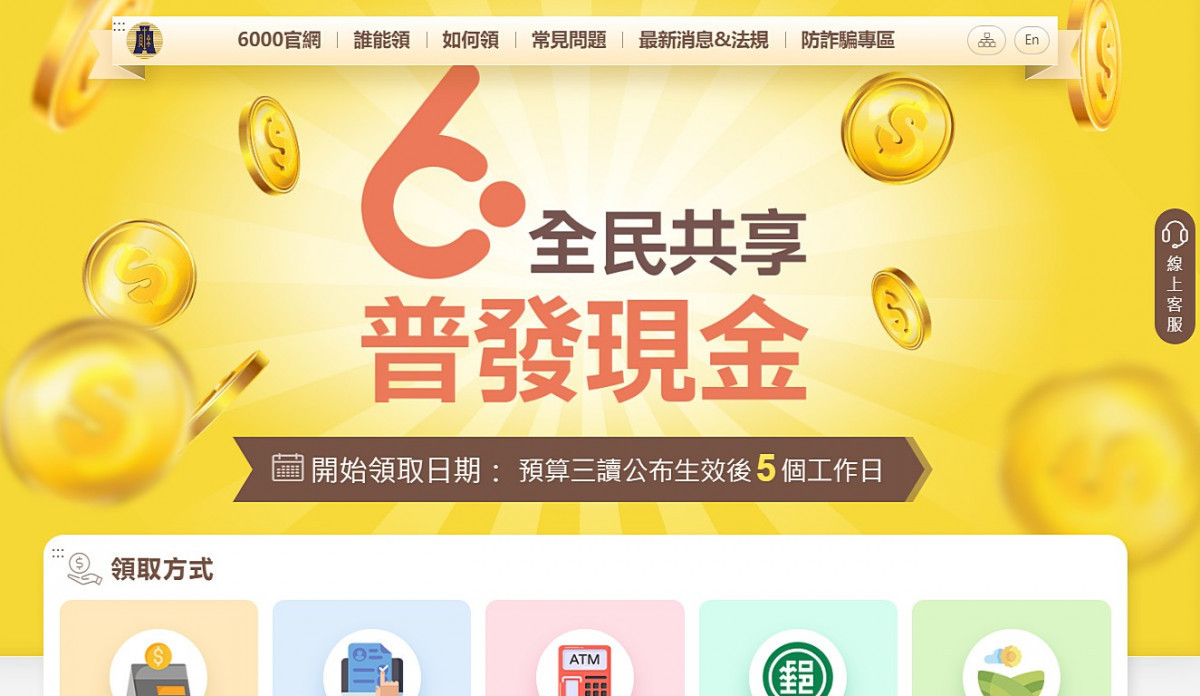Open the 6000官網 menu item
This screenshot has width=1200, height=696.
[279, 40]
